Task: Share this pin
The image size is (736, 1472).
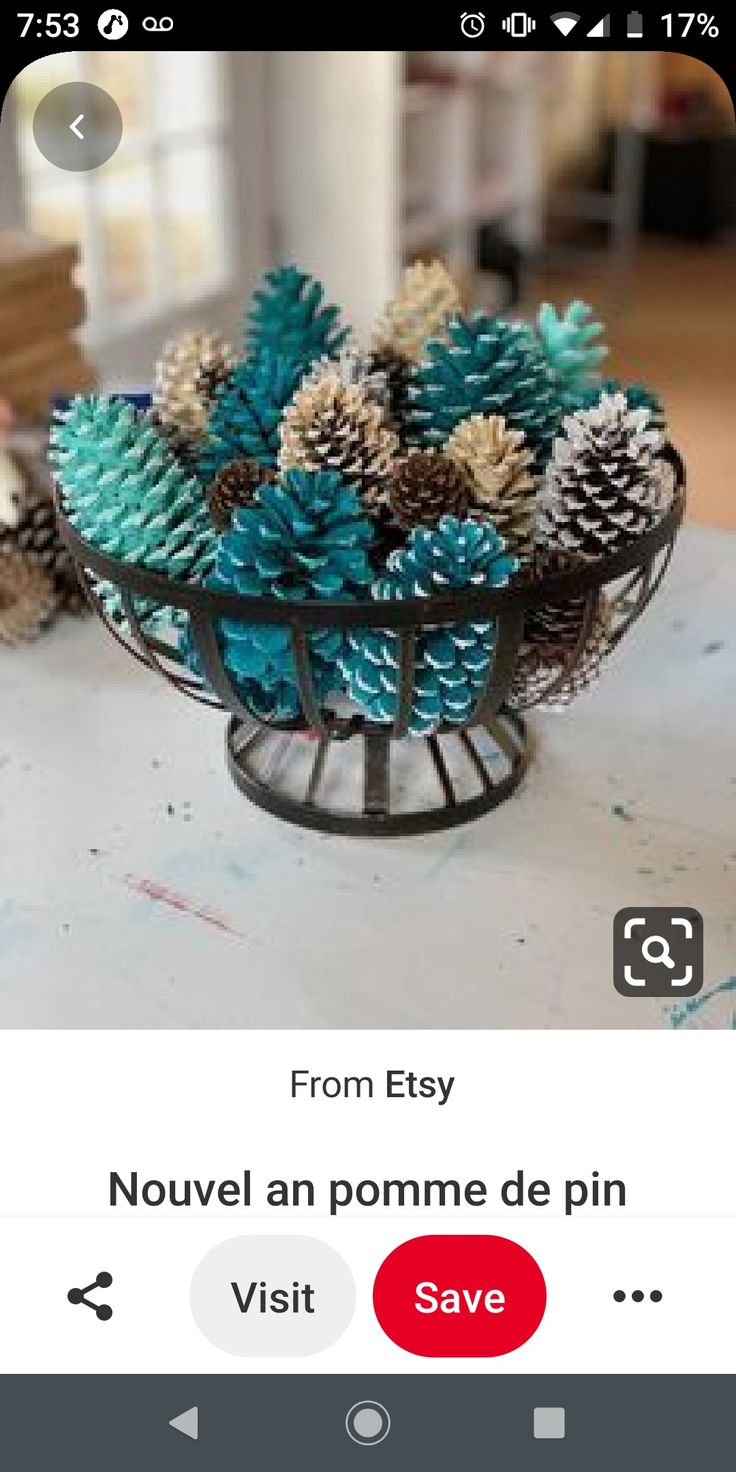Action: tap(90, 1296)
